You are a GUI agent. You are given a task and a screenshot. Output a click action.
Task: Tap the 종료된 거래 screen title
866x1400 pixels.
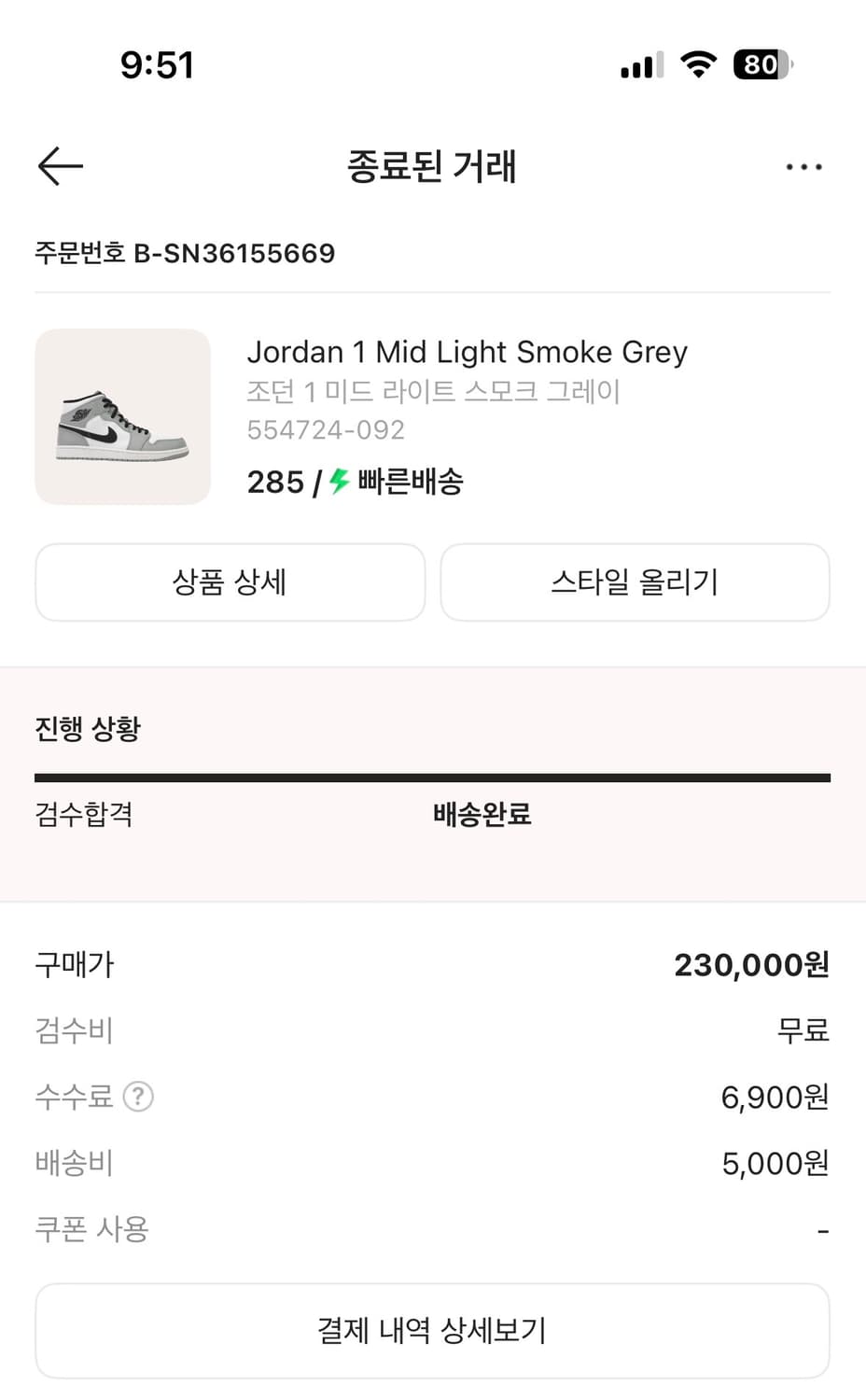point(432,167)
